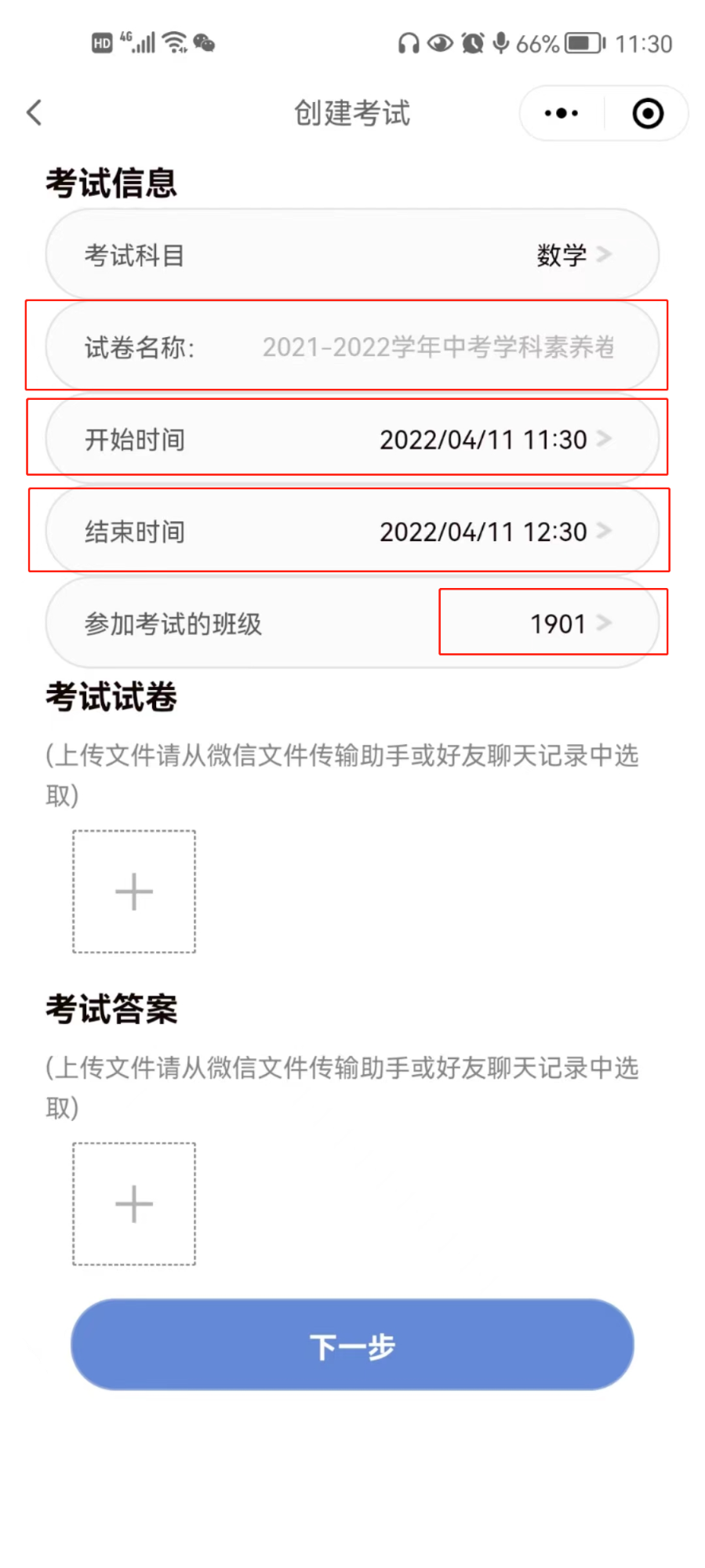Open the mini program three-dot menu
This screenshot has width=705, height=1568.
pyautogui.click(x=561, y=114)
